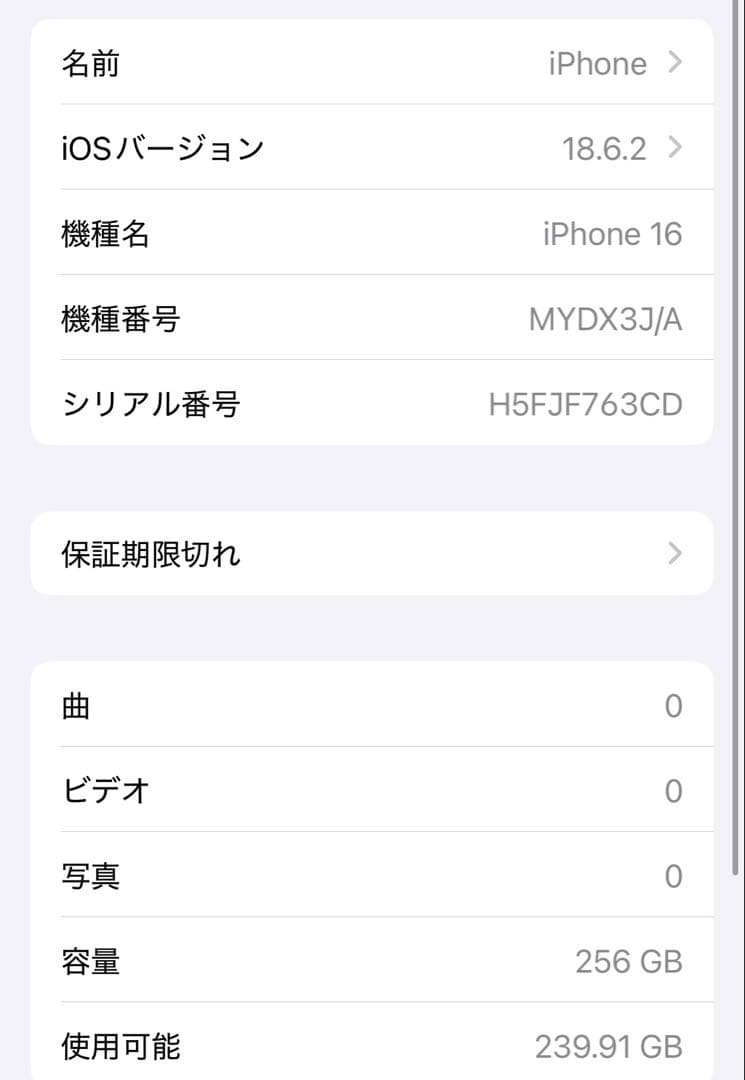Tap the iPhone device name value
Viewport: 745px width, 1080px height.
[597, 62]
